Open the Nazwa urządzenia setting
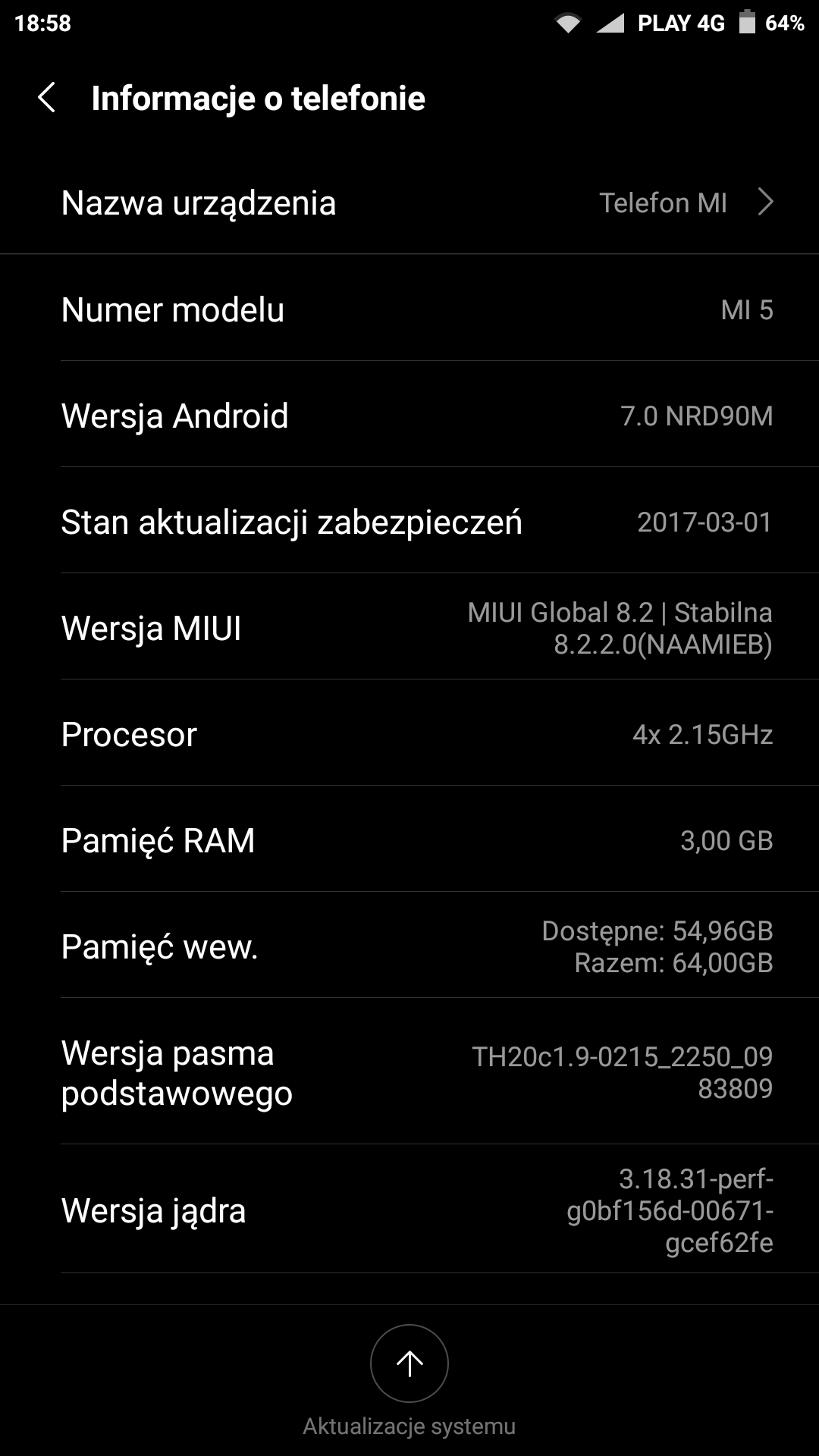 tap(409, 202)
